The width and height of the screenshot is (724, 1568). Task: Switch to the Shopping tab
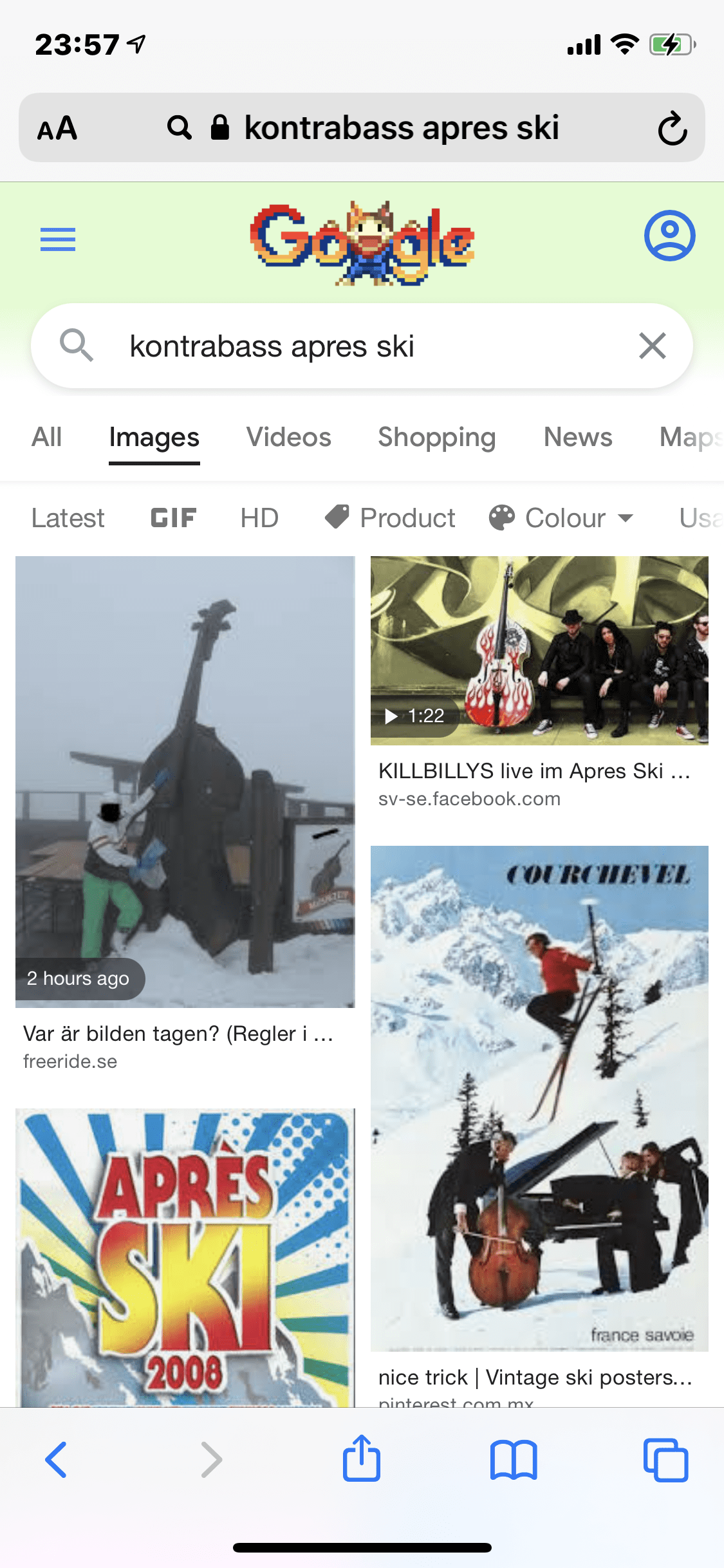click(x=436, y=438)
